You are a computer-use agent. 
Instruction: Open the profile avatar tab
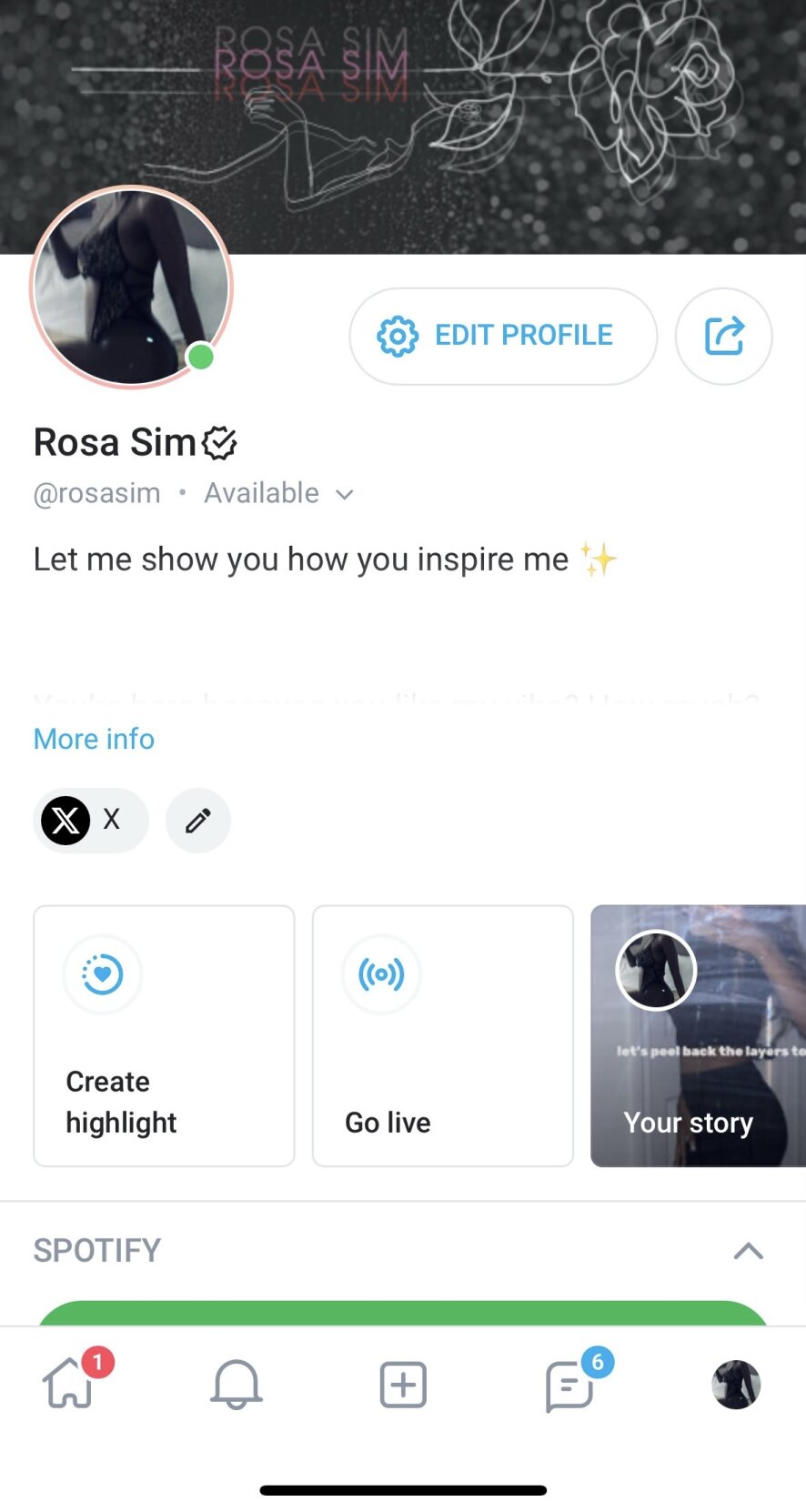(736, 1385)
